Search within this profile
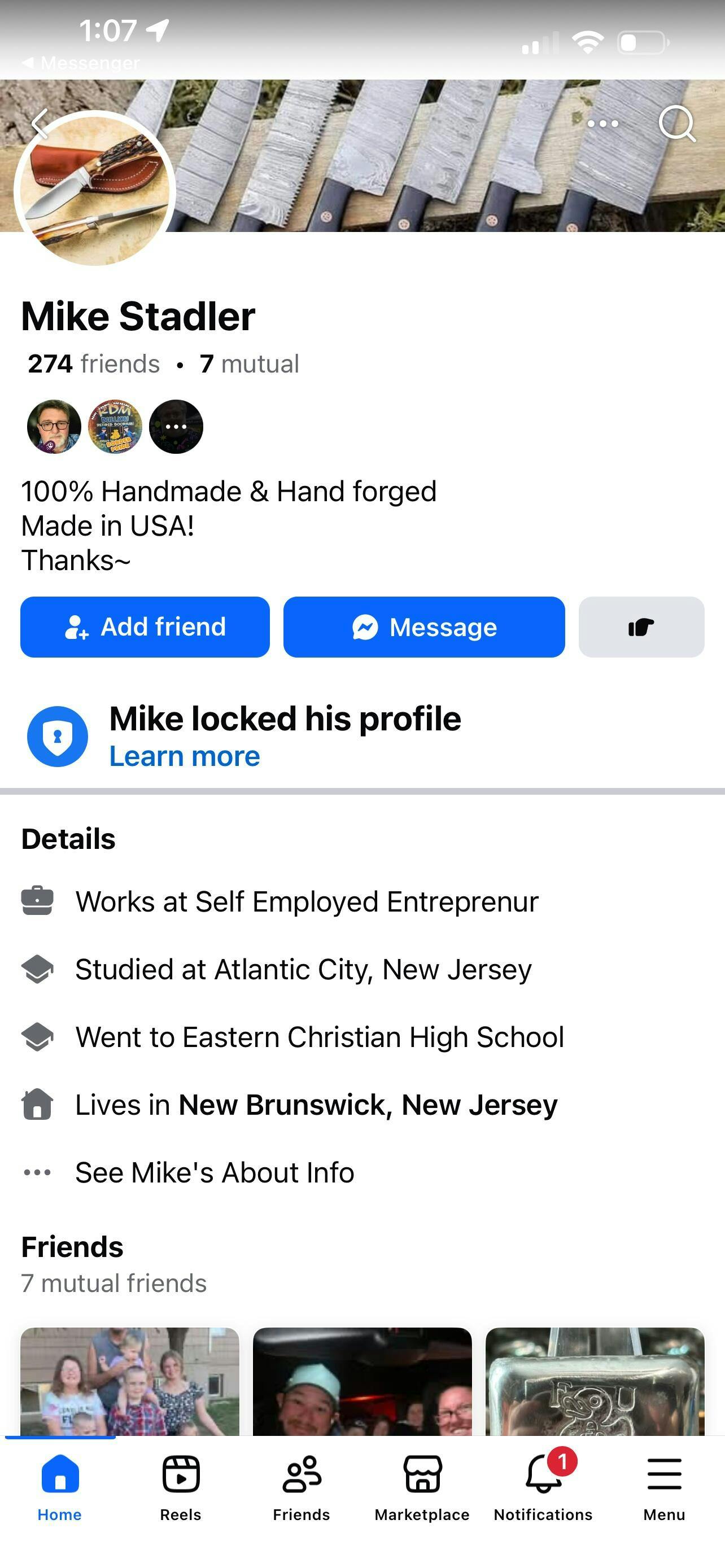This screenshot has height=1568, width=725. pyautogui.click(x=677, y=124)
